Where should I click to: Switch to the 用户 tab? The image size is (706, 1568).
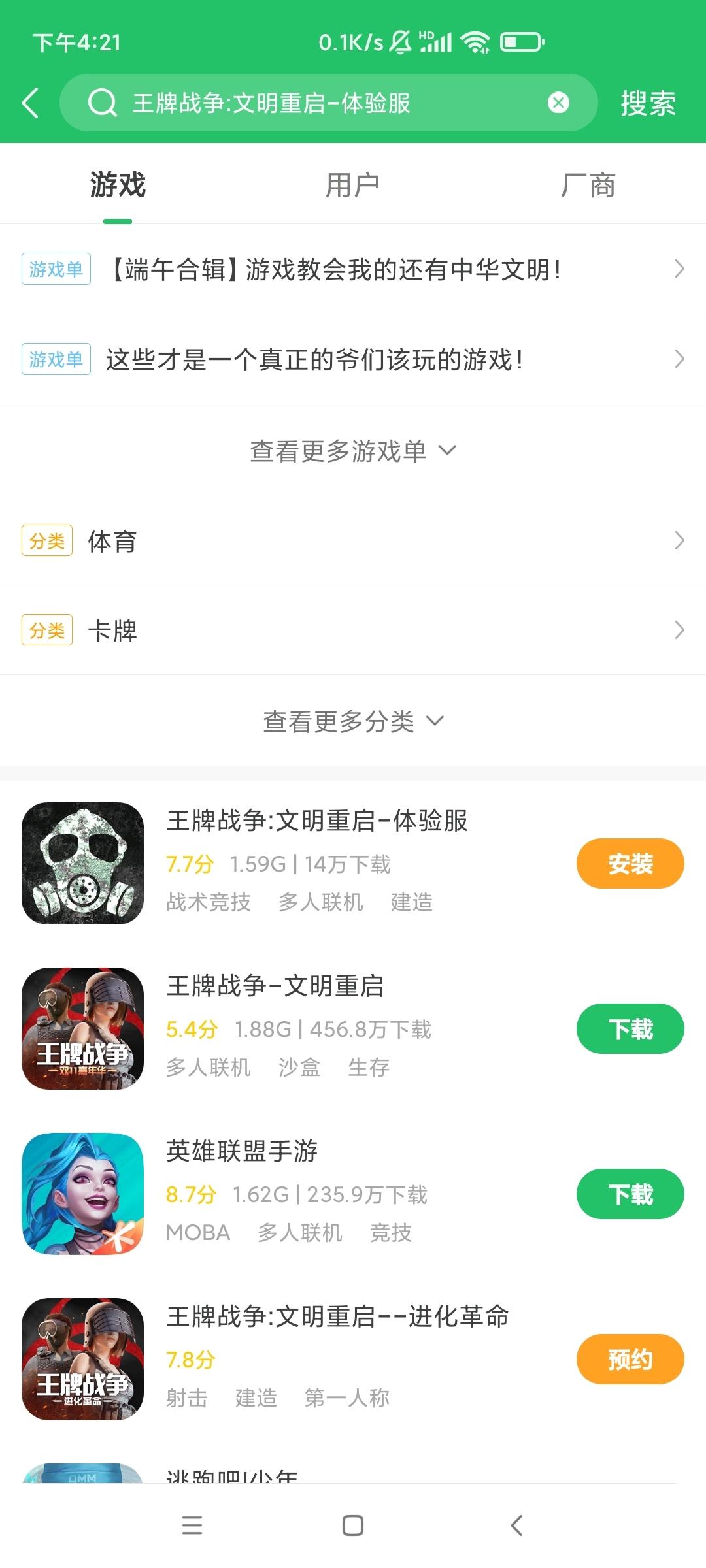(352, 185)
